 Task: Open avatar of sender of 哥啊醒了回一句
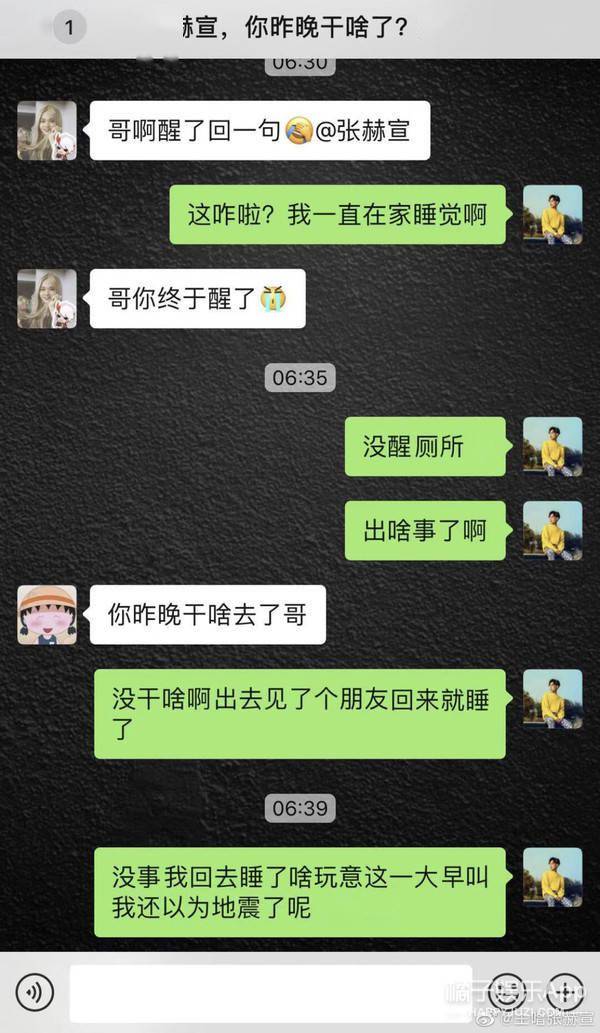pyautogui.click(x=46, y=130)
